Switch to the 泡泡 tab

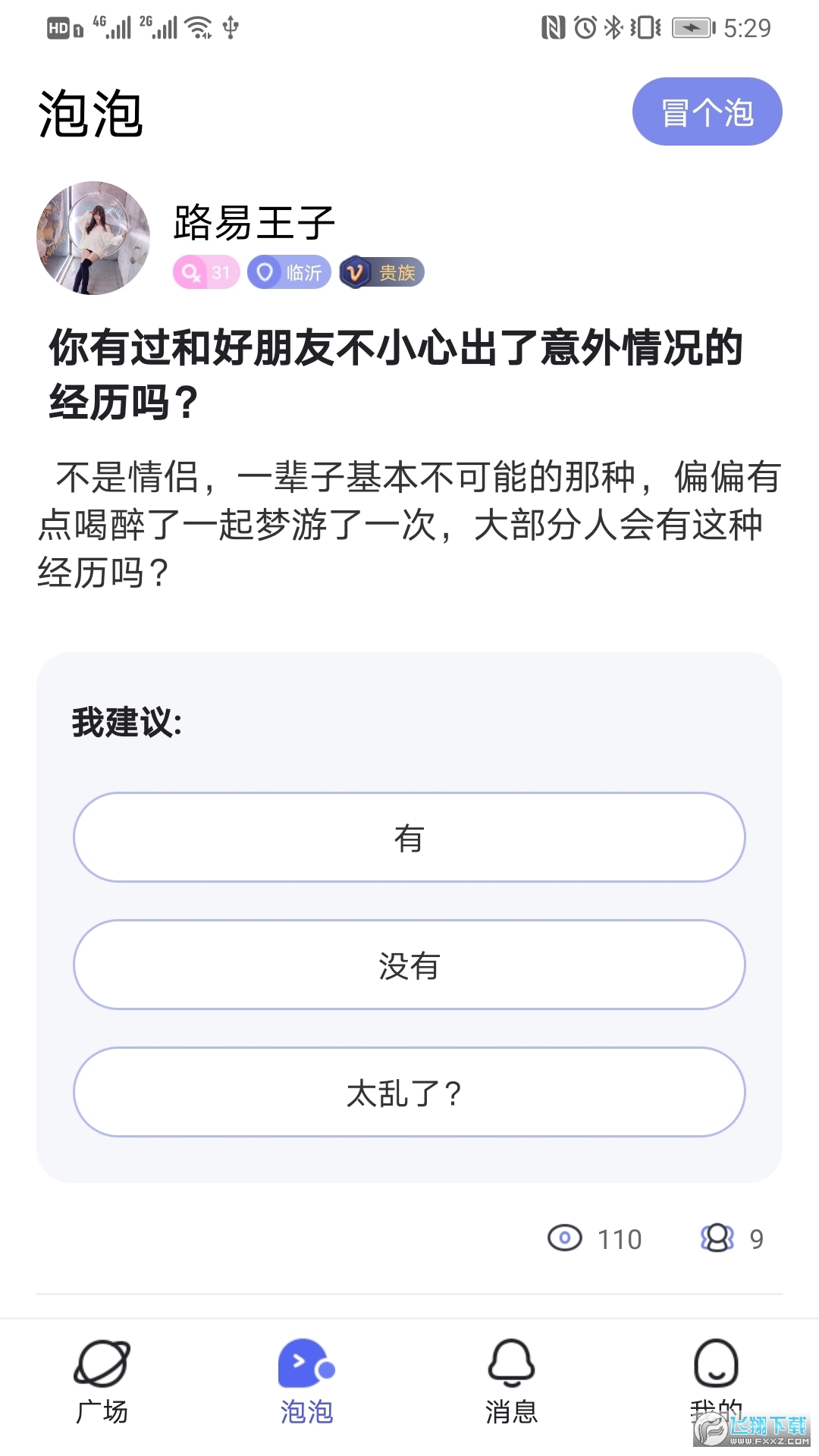(306, 1382)
